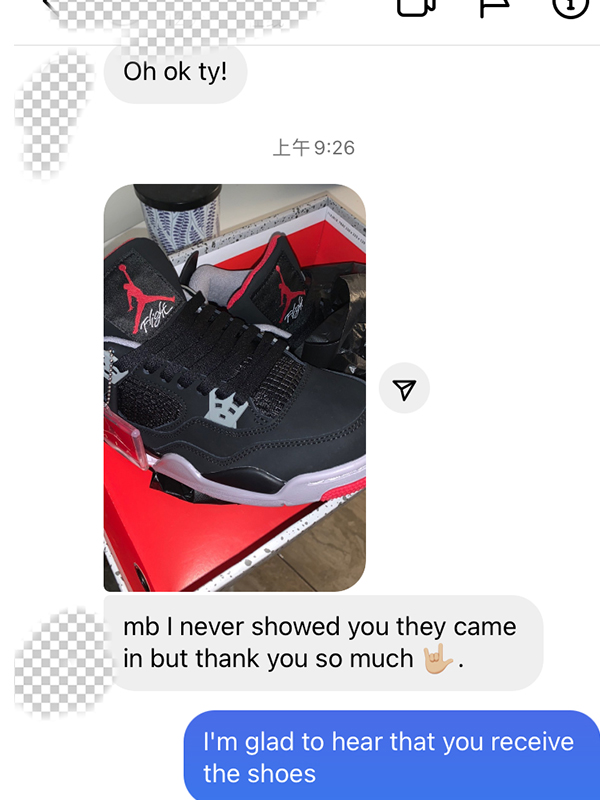This screenshot has width=600, height=800.
Task: Open the shared sneaker photo
Action: (x=235, y=388)
